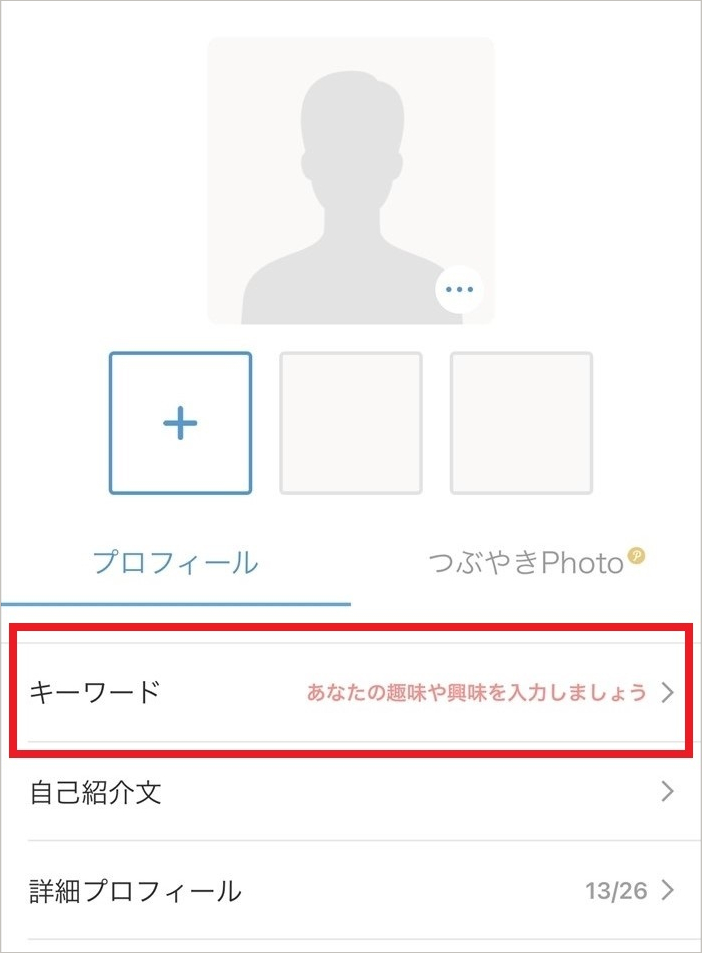This screenshot has height=953, width=702.
Task: Open the キーワード row
Action: point(350,692)
